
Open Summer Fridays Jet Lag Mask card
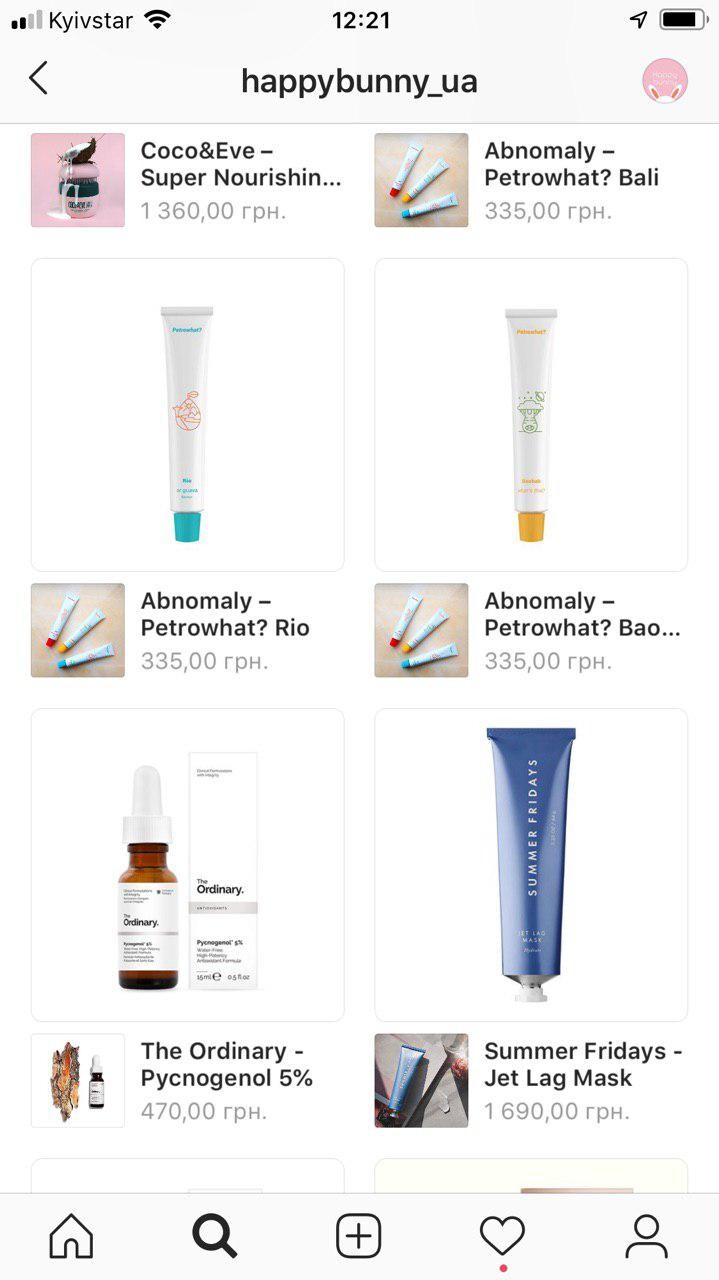[x=531, y=865]
